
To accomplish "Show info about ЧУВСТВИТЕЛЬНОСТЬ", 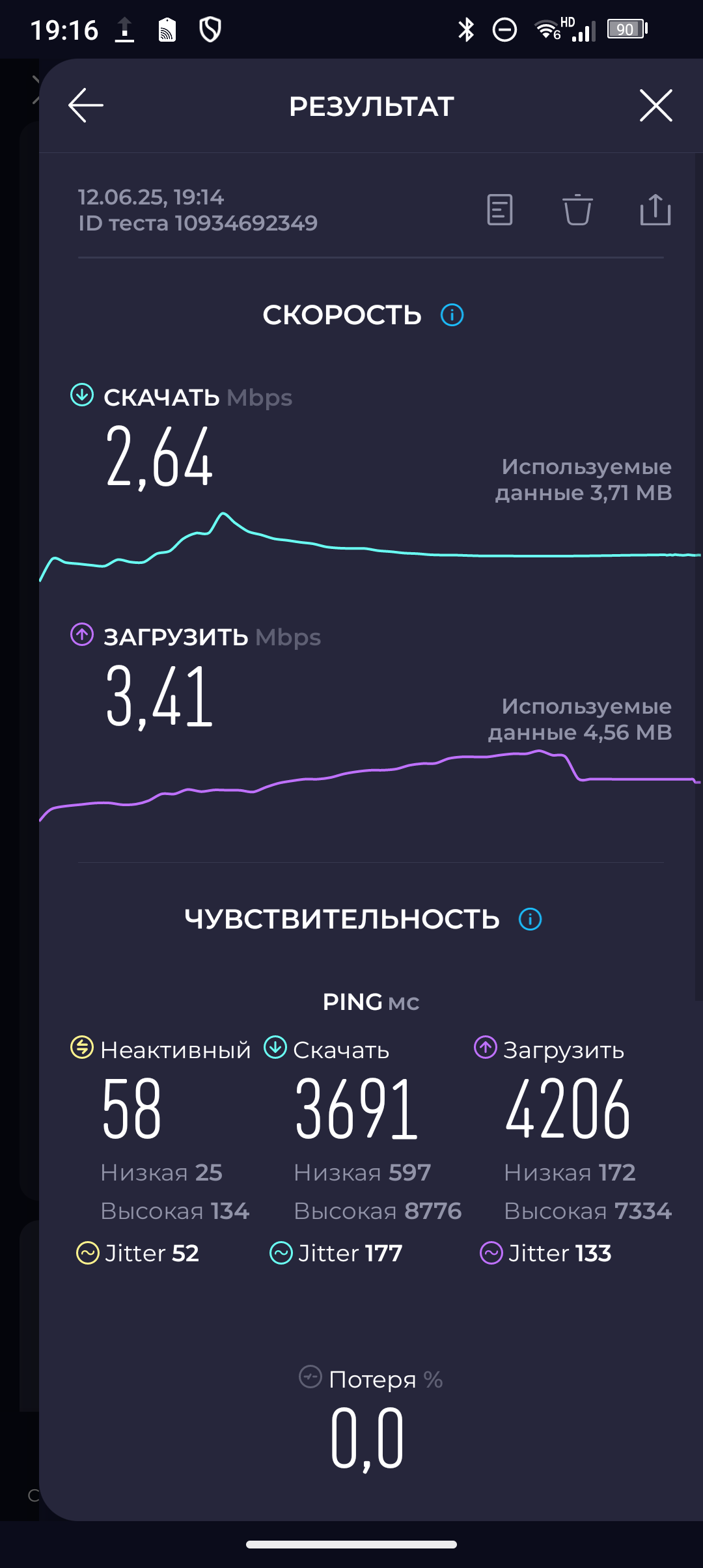I will click(x=531, y=919).
